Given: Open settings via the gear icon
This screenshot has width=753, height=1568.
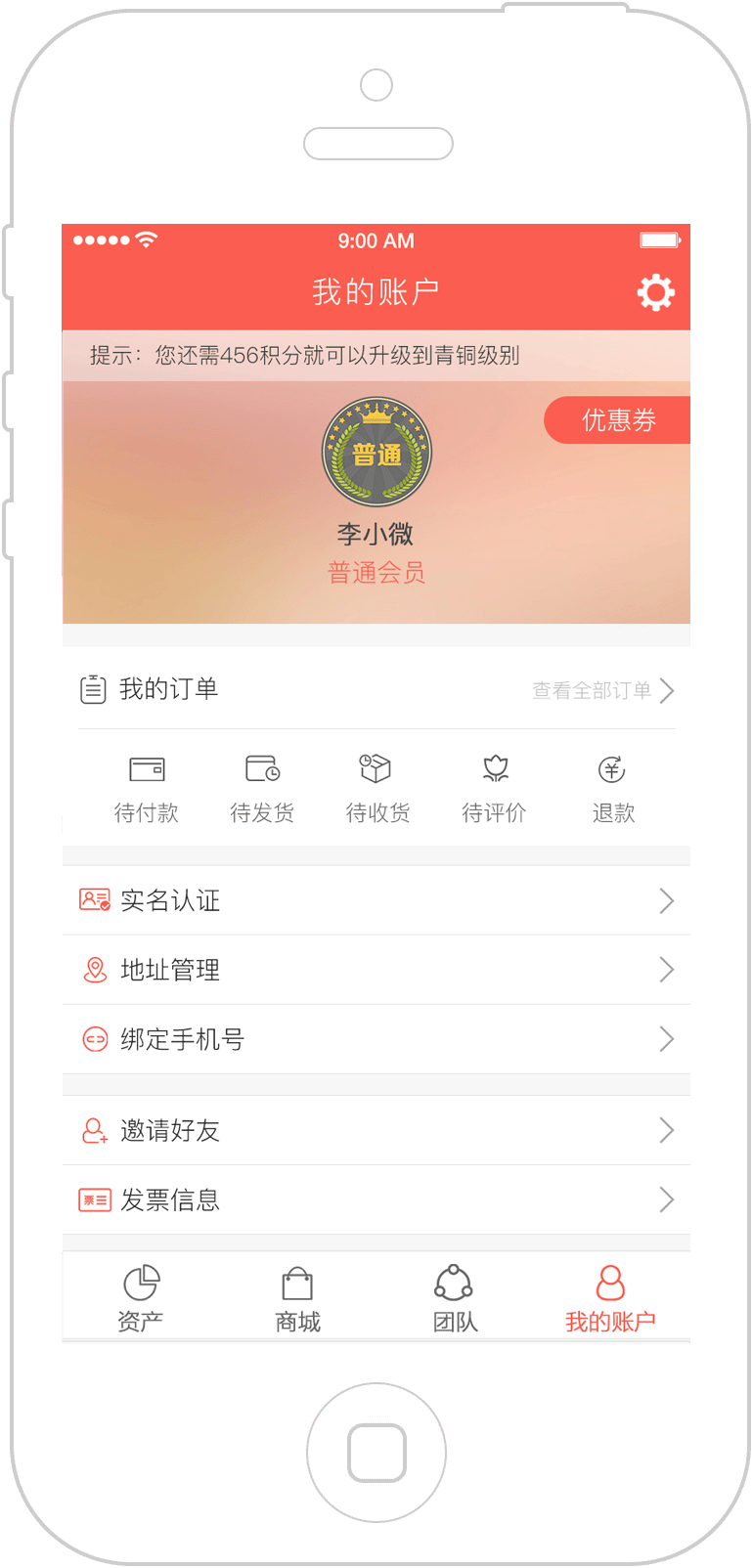Looking at the screenshot, I should pyautogui.click(x=655, y=291).
